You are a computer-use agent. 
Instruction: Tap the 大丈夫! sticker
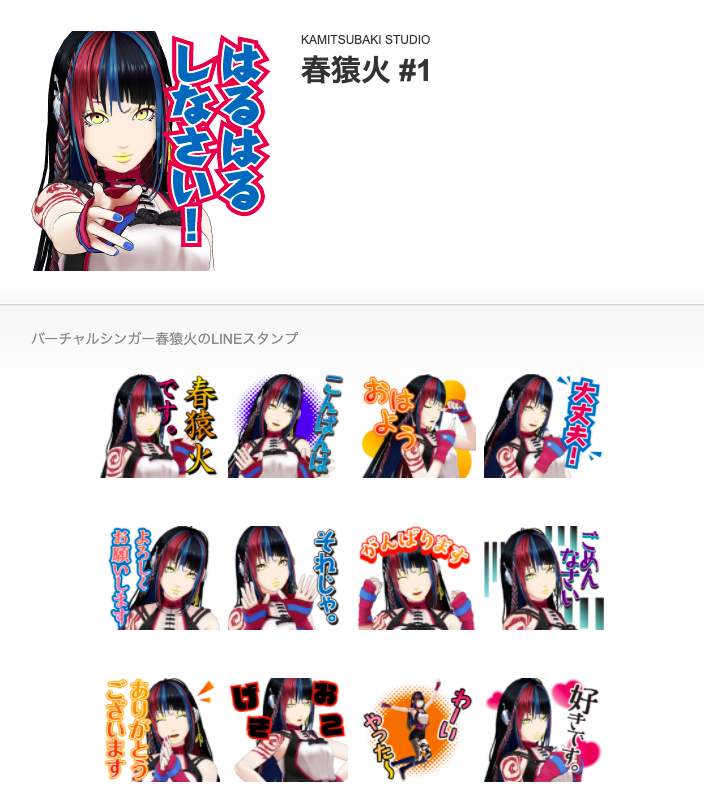tap(544, 426)
